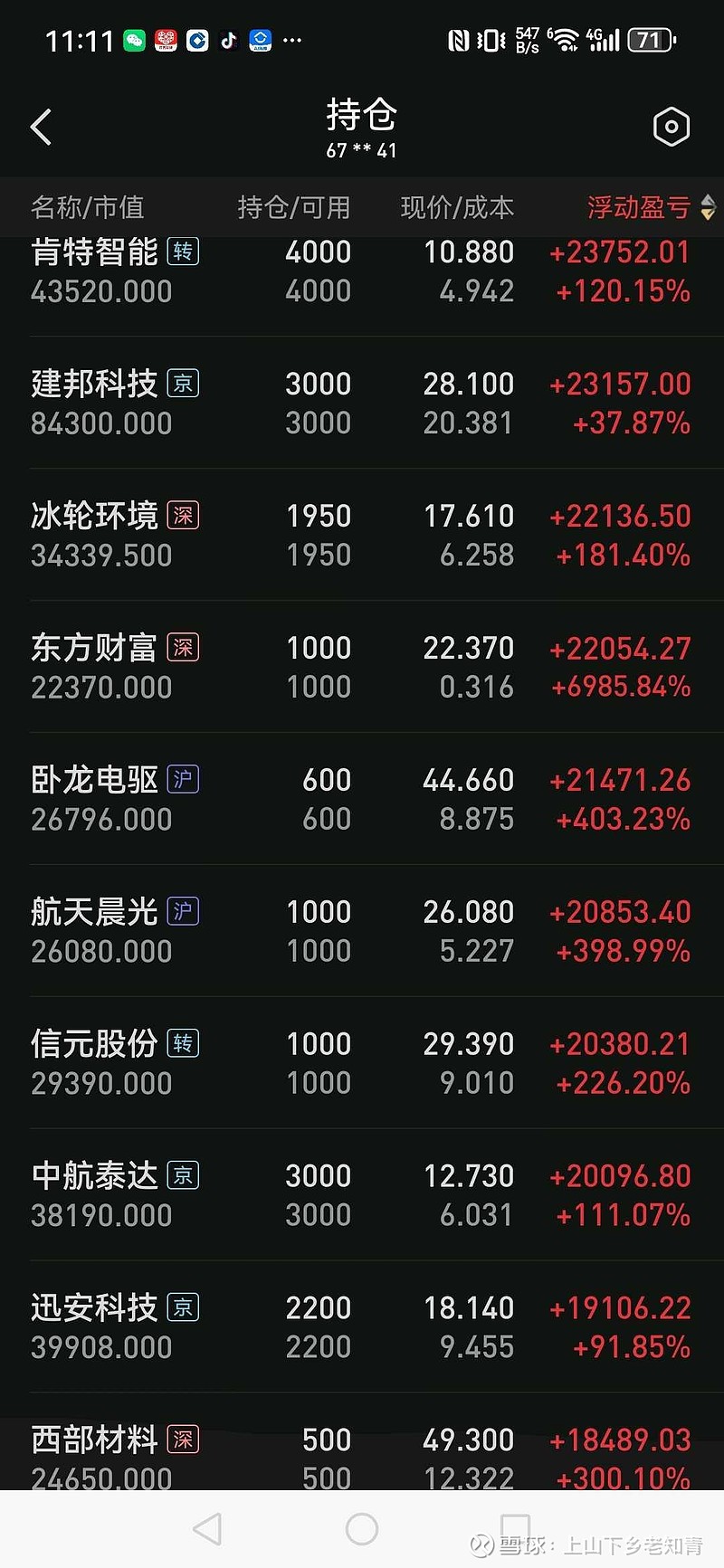Tap the back arrow to leave 持仓

40,126
